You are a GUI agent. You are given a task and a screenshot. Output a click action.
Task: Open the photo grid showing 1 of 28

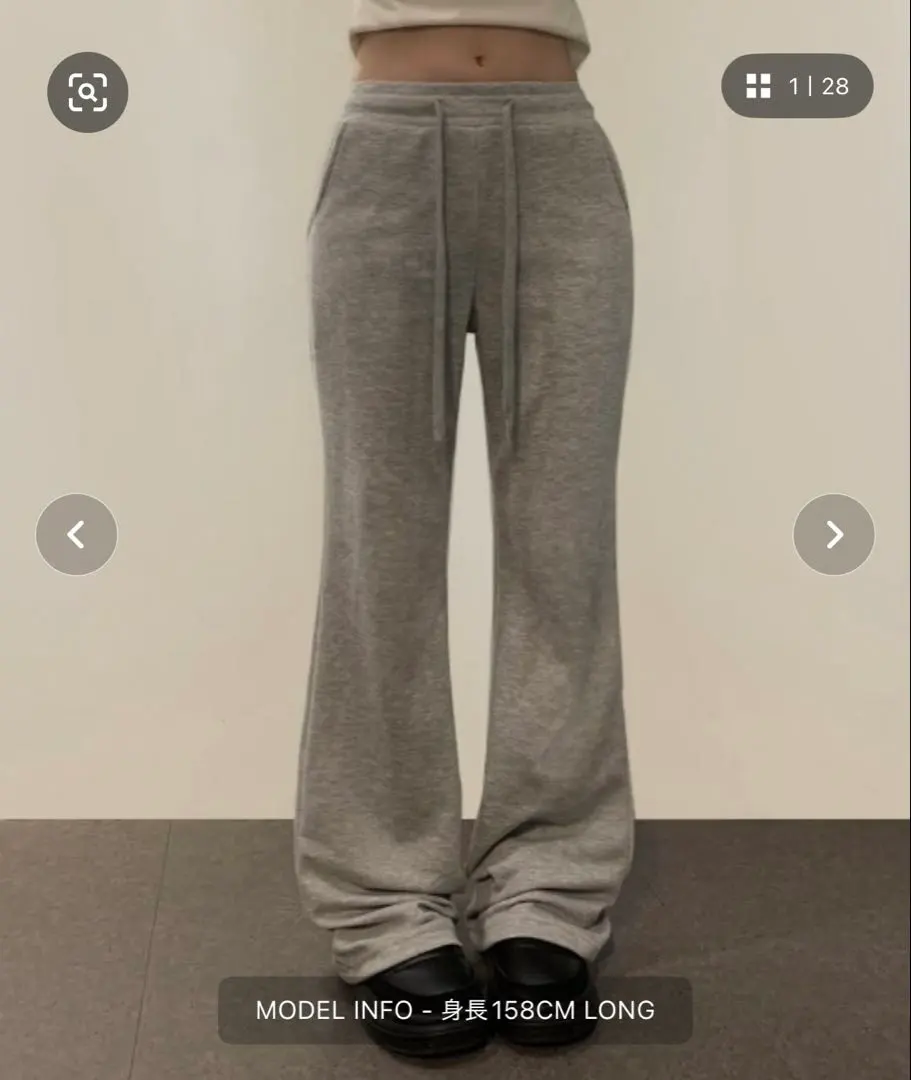797,86
